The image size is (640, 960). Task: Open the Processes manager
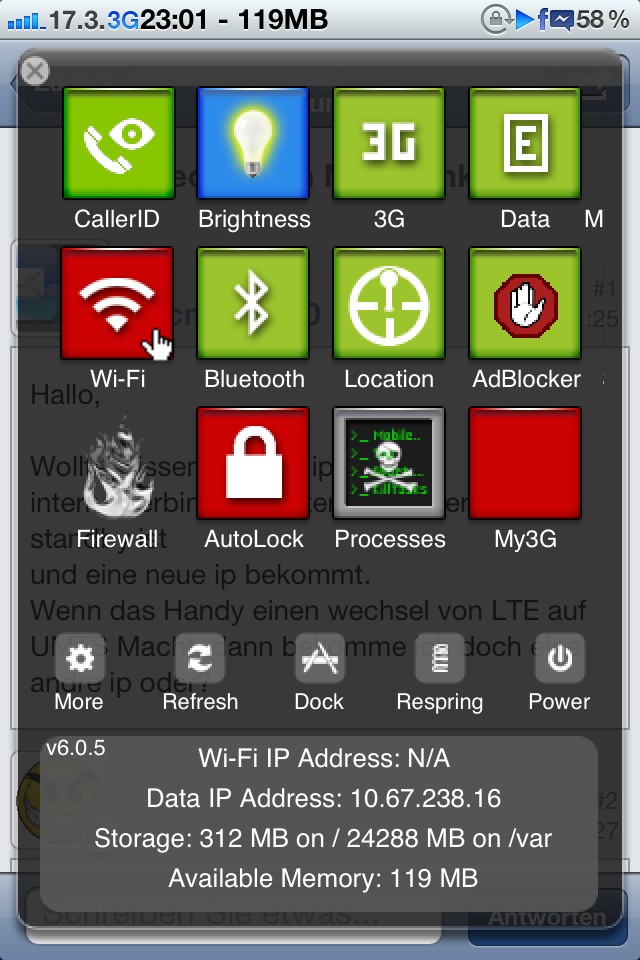pyautogui.click(x=389, y=463)
